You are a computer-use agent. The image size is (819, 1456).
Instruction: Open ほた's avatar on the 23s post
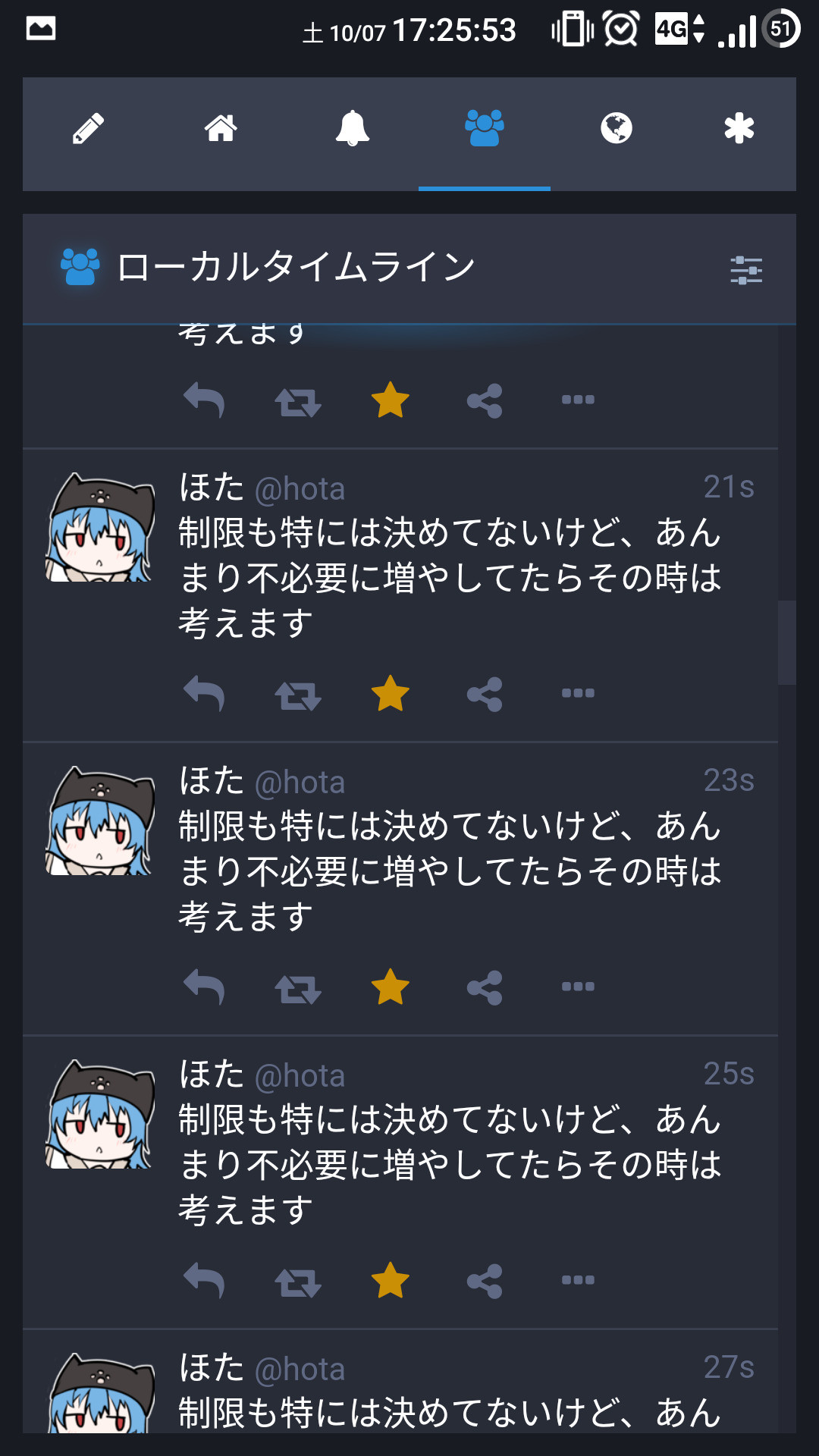click(x=100, y=821)
